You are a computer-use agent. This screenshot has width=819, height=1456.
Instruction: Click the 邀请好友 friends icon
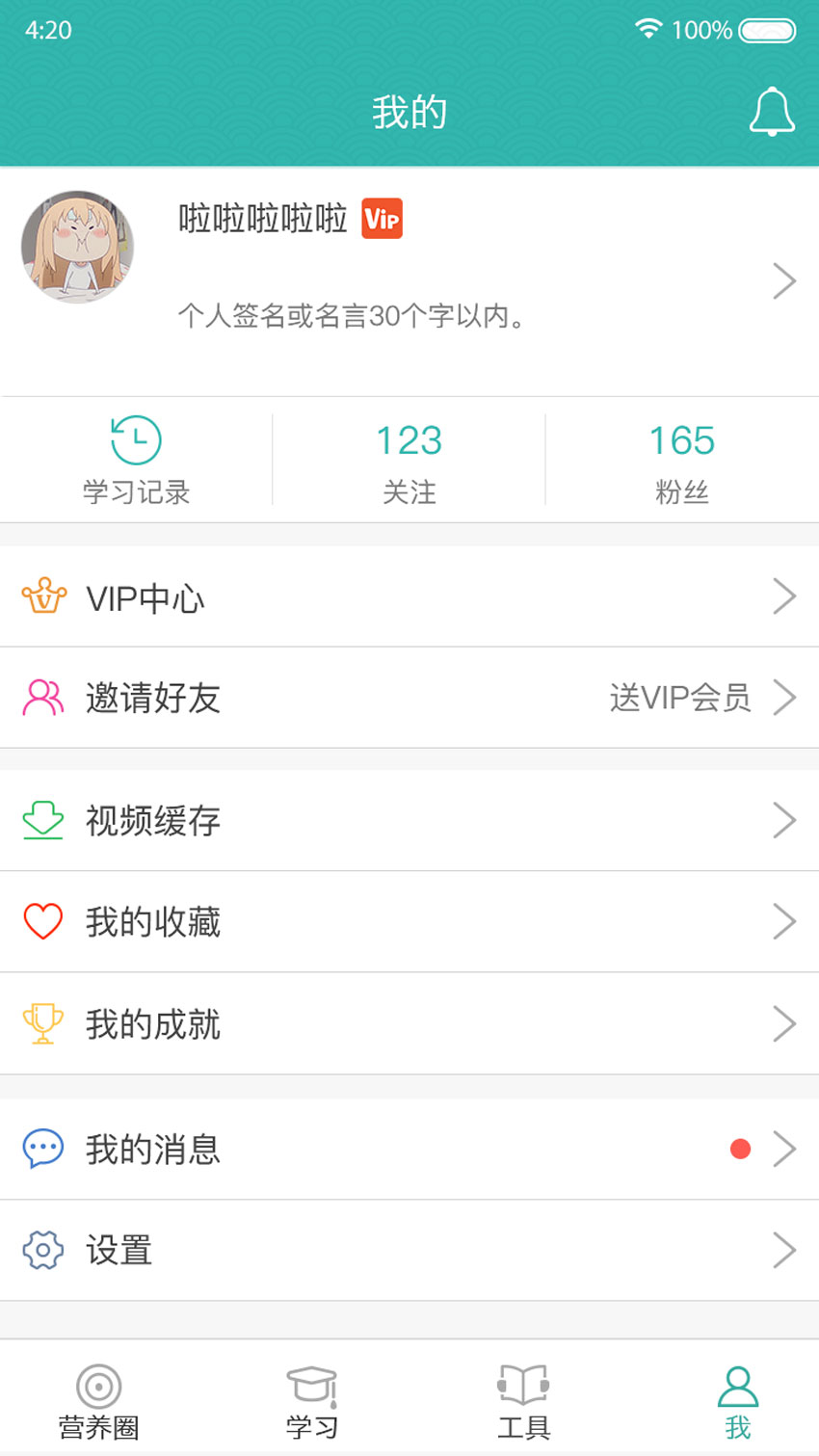pyautogui.click(x=40, y=698)
